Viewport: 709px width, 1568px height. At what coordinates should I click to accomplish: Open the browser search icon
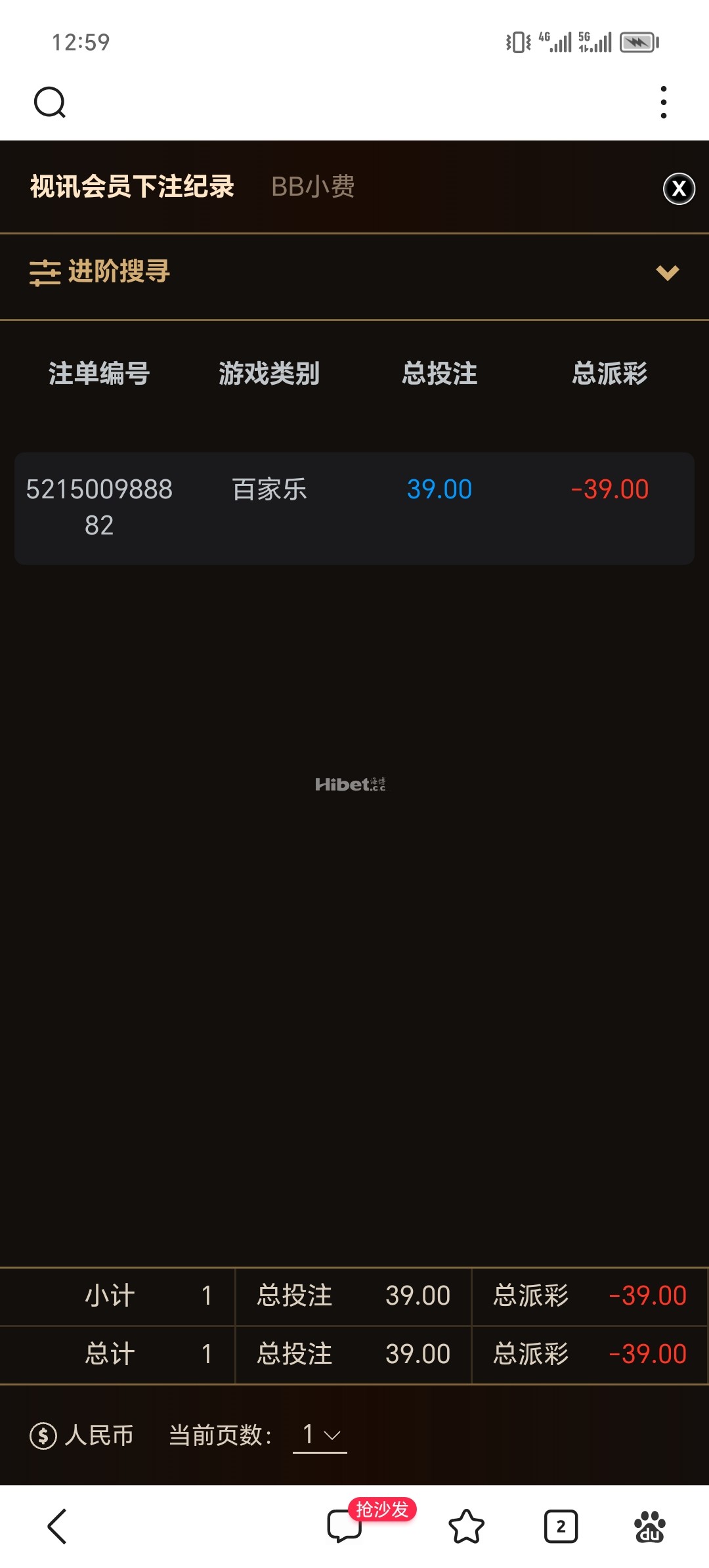coord(50,102)
